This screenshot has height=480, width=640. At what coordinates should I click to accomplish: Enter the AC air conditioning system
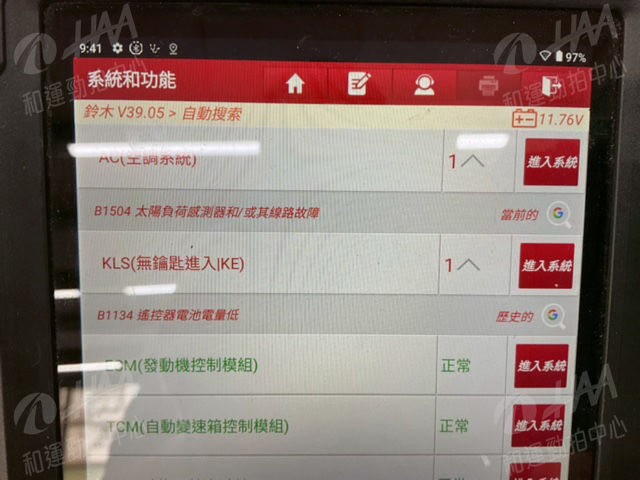point(551,162)
